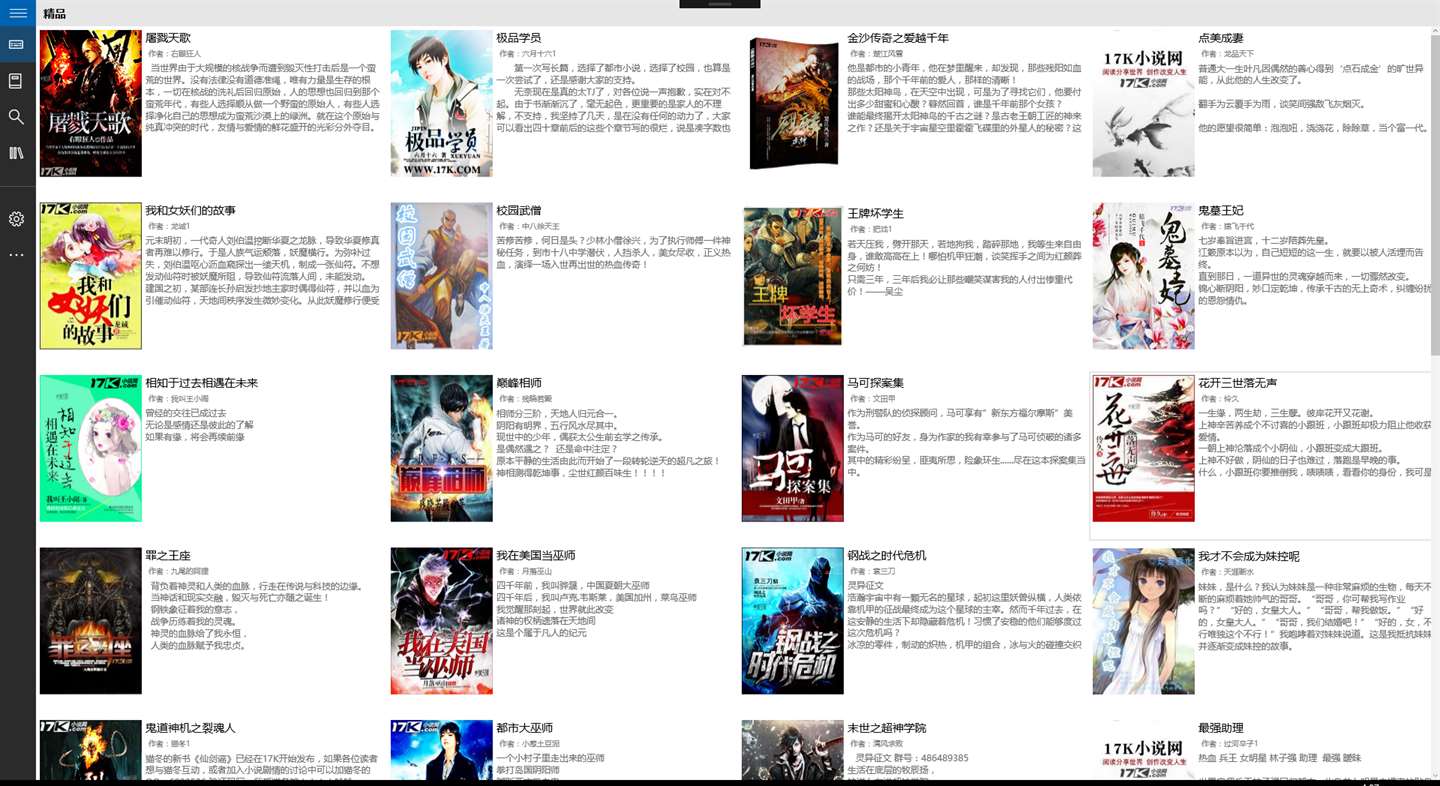Screen dimensions: 1440x786
Task: Open the book 极品学员
Action: pos(562,104)
